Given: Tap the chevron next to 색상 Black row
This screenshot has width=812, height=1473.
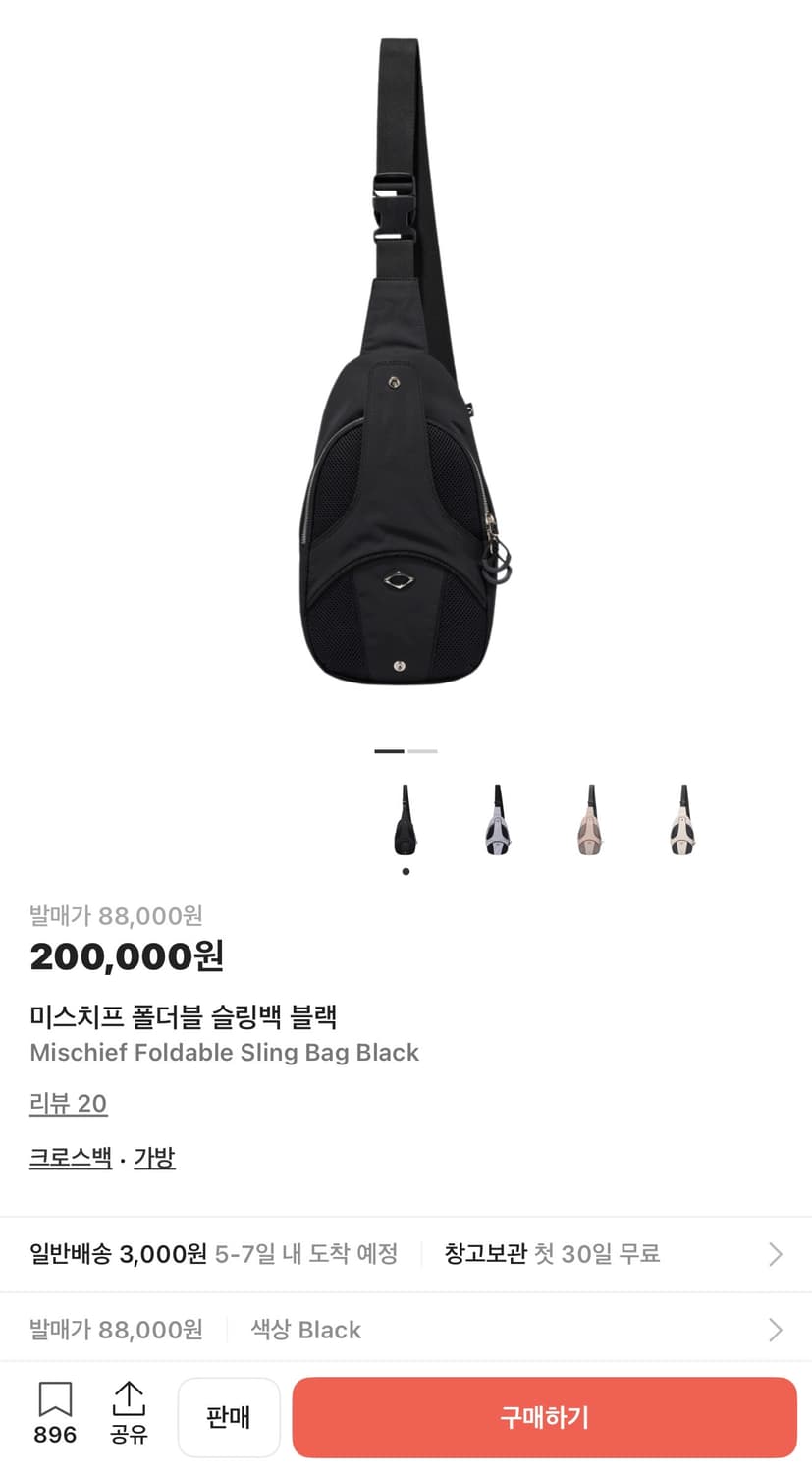Looking at the screenshot, I should [775, 1329].
